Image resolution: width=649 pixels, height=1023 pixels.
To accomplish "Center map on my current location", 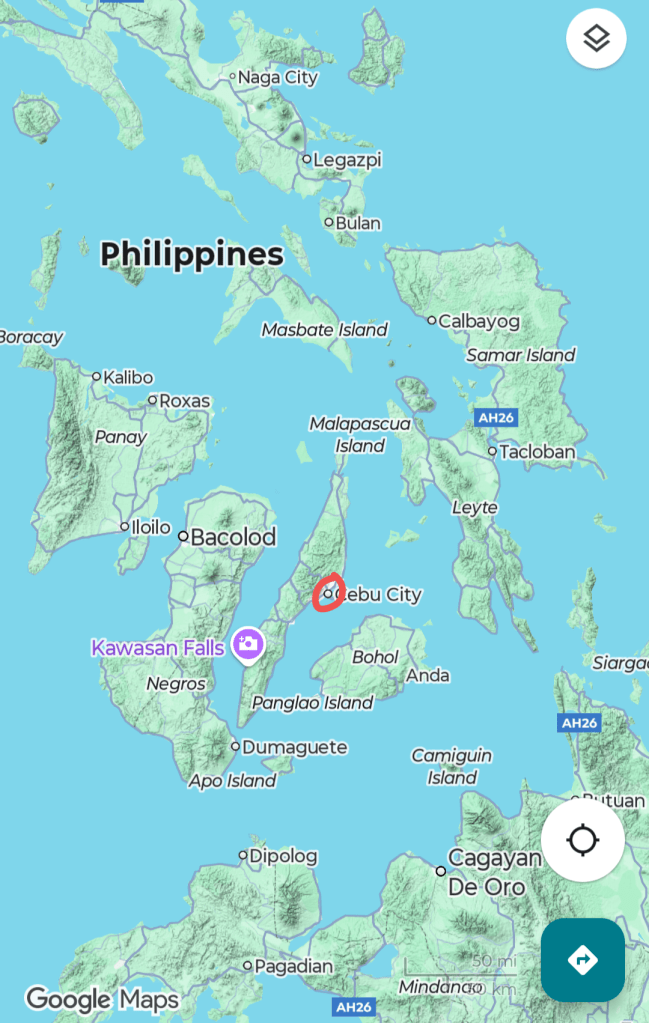I will pos(583,840).
